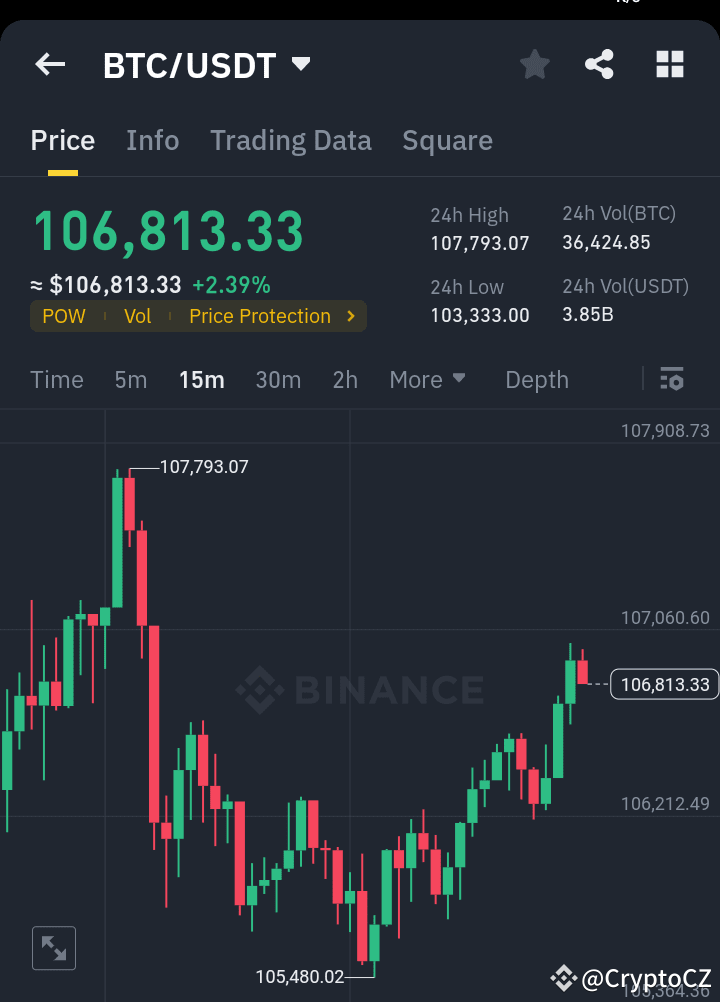The height and width of the screenshot is (1002, 720).
Task: Open the grid layout menu
Action: click(x=669, y=64)
